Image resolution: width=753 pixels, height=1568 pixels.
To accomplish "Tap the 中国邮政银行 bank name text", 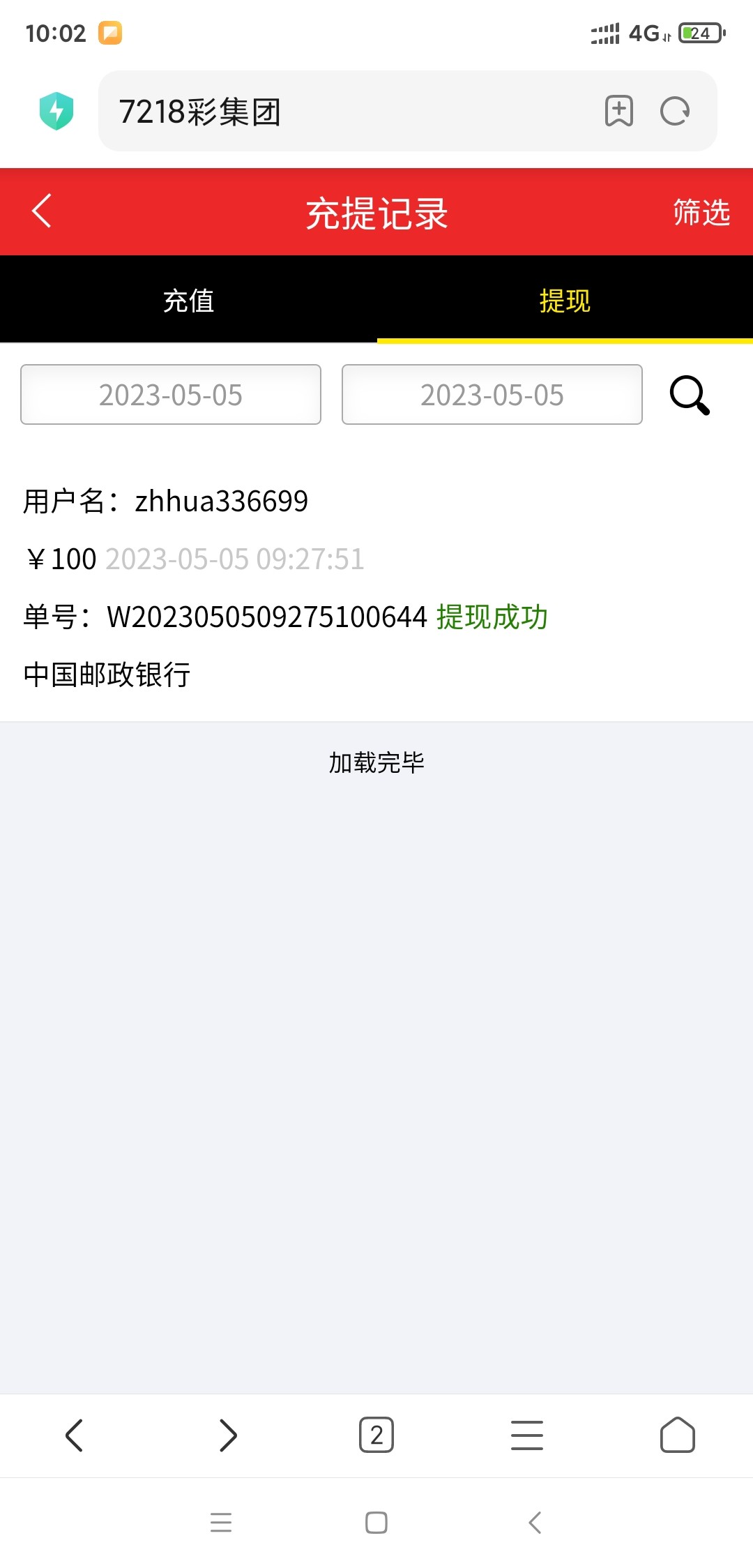I will 105,675.
